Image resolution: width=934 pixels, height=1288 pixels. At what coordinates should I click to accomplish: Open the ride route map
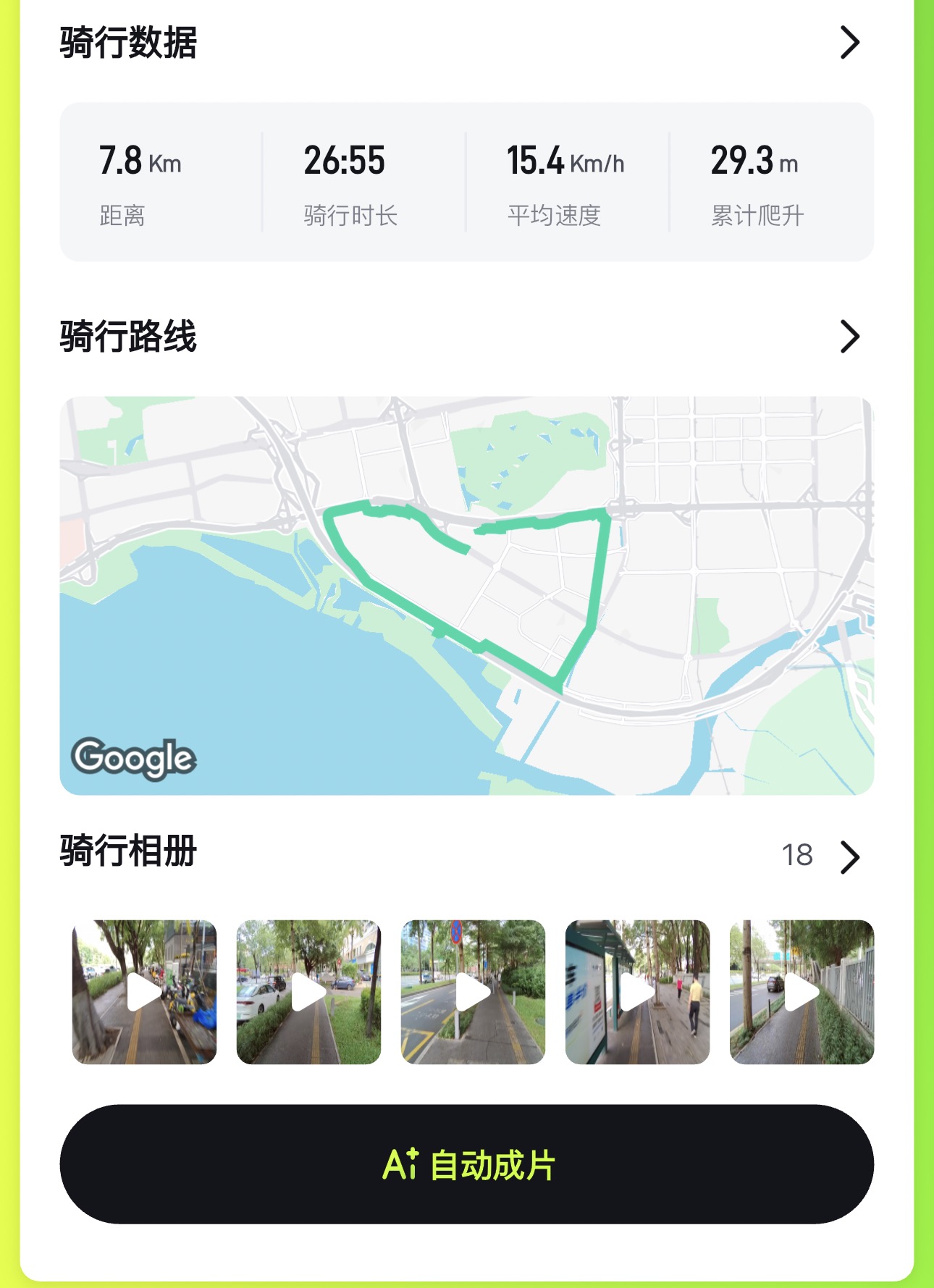click(x=466, y=595)
